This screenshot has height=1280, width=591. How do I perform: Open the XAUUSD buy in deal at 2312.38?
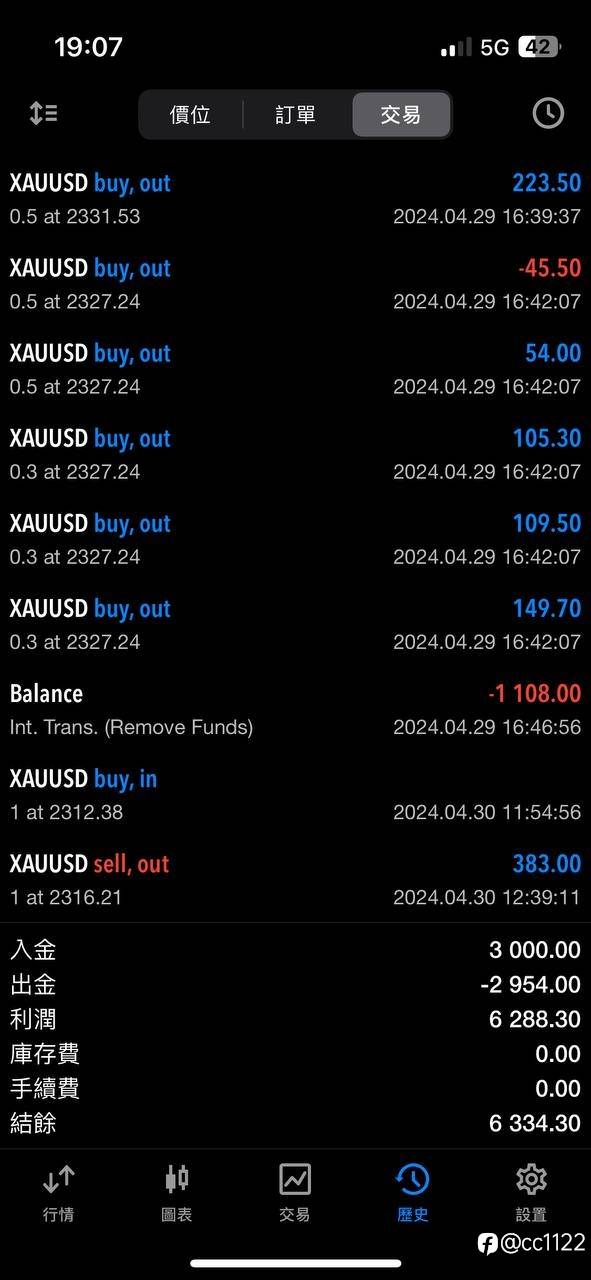click(x=295, y=794)
